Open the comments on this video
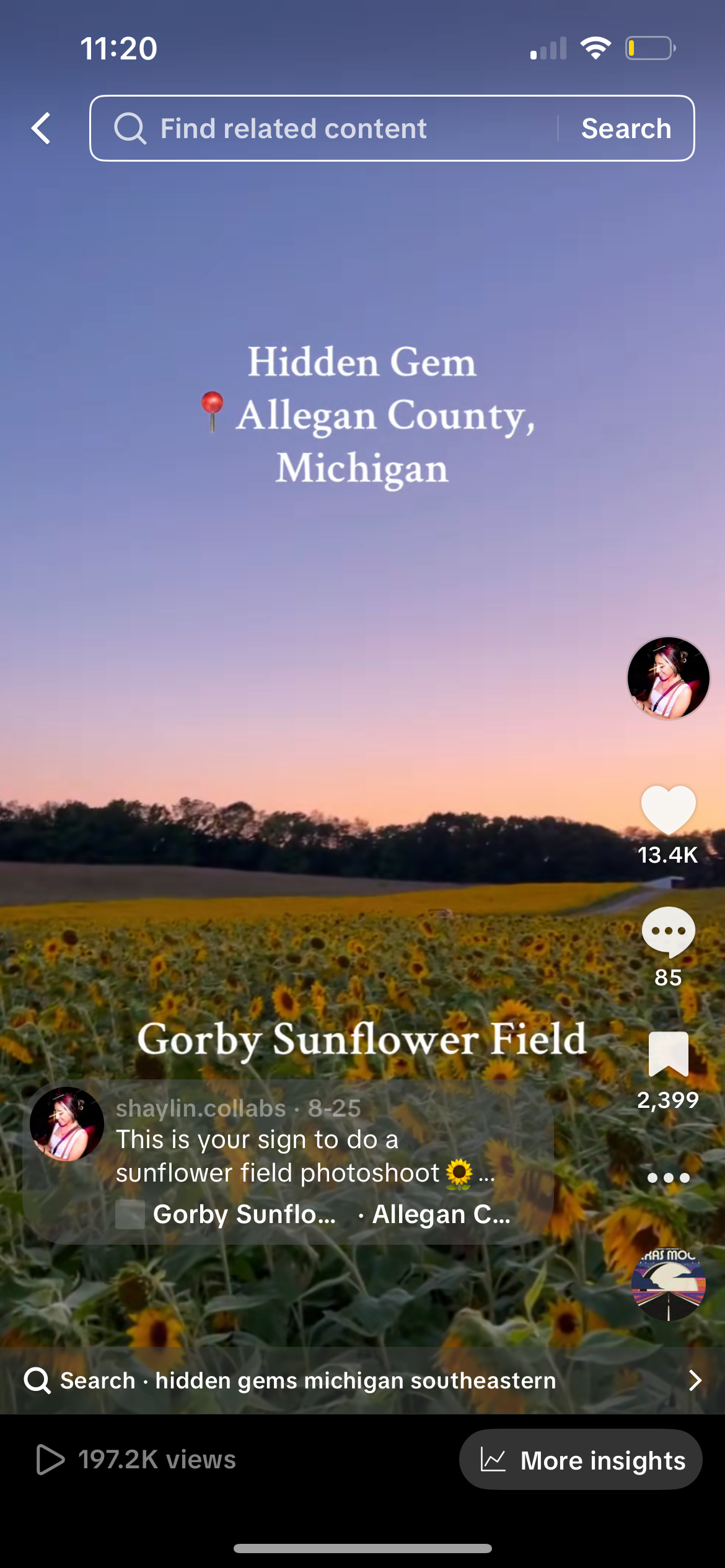725x1568 pixels. point(668,932)
